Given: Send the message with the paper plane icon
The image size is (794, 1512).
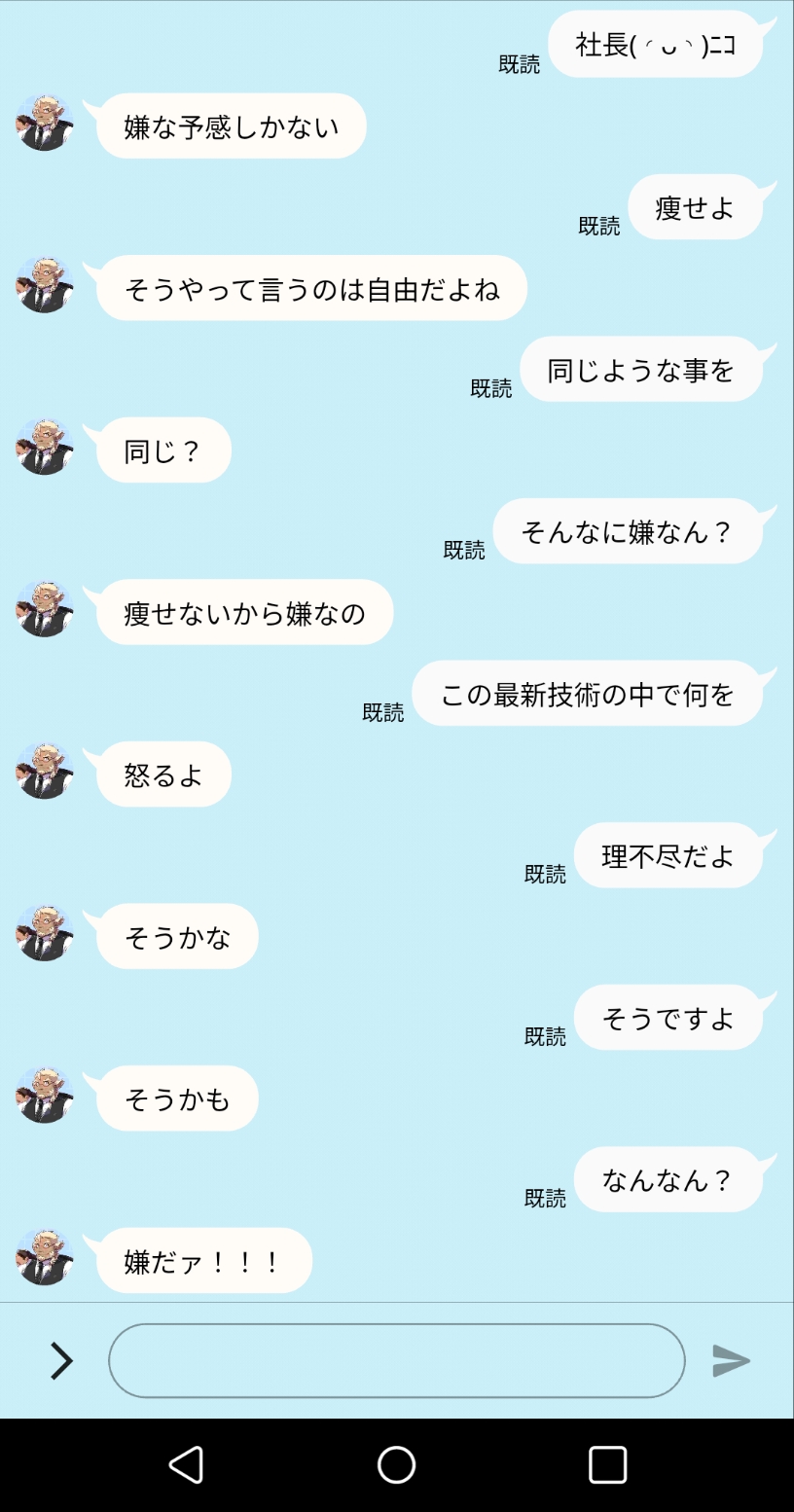Looking at the screenshot, I should click(731, 1360).
